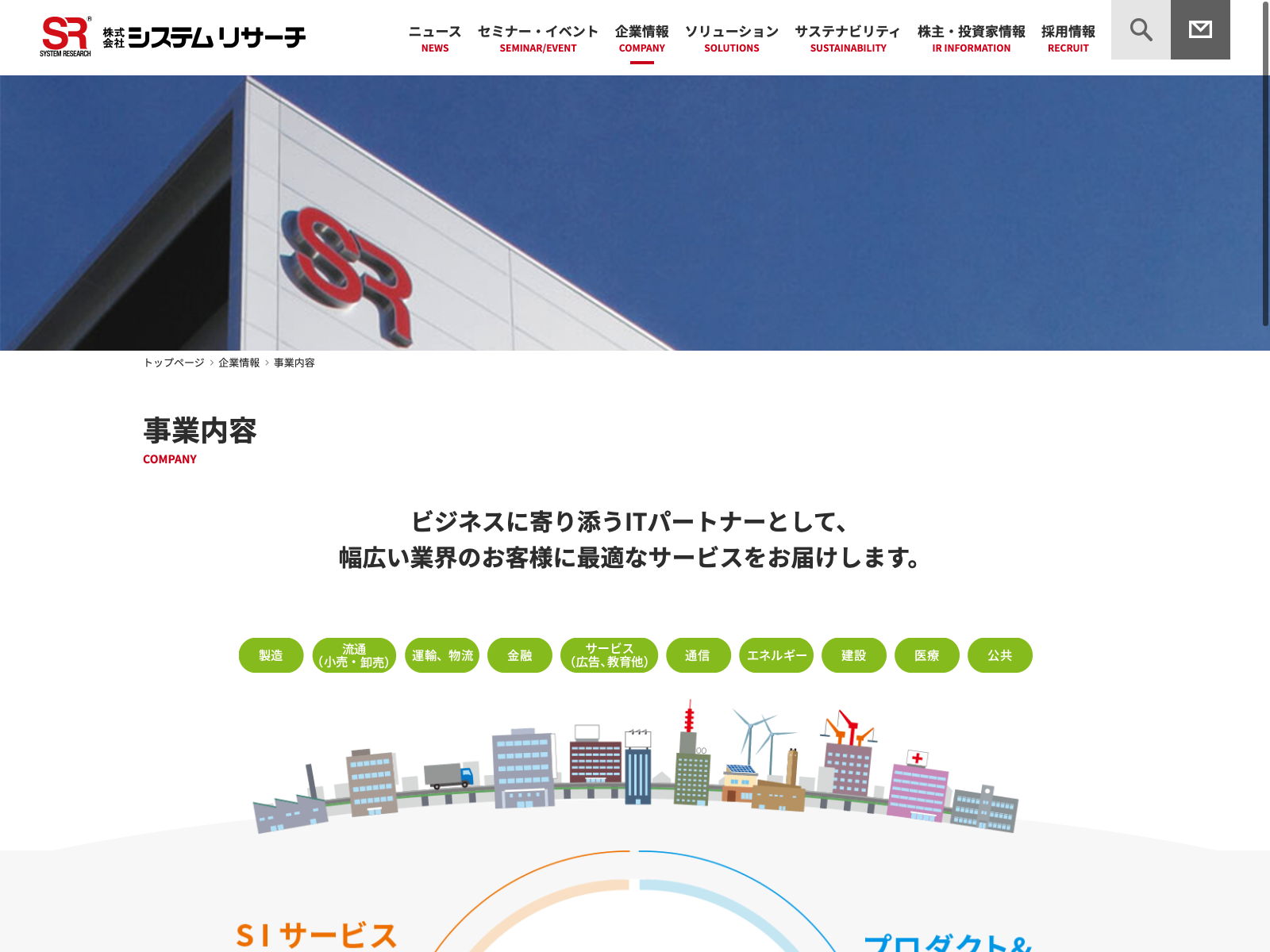The image size is (1270, 952).
Task: Select the 流通(小売・卸売) chip
Action: click(354, 655)
